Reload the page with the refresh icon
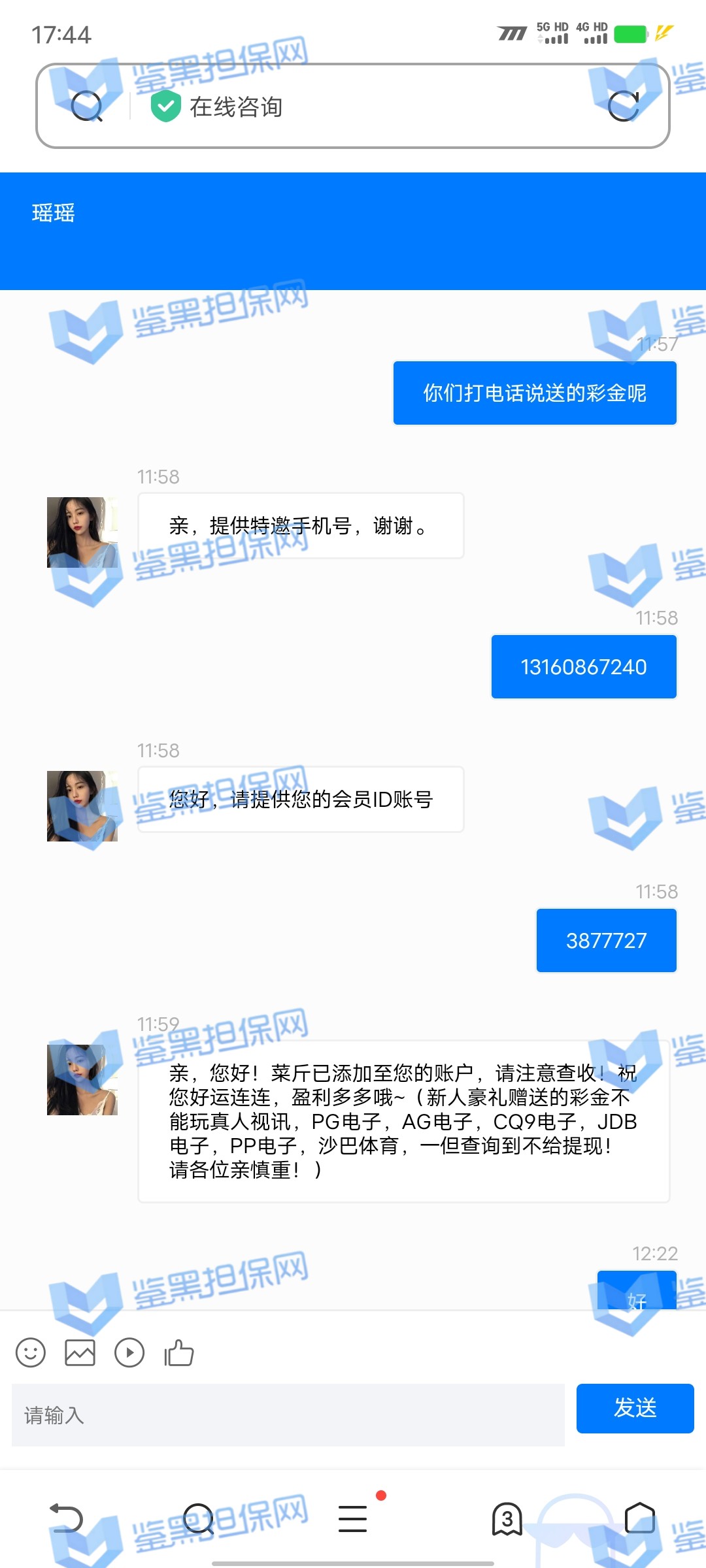 623,106
